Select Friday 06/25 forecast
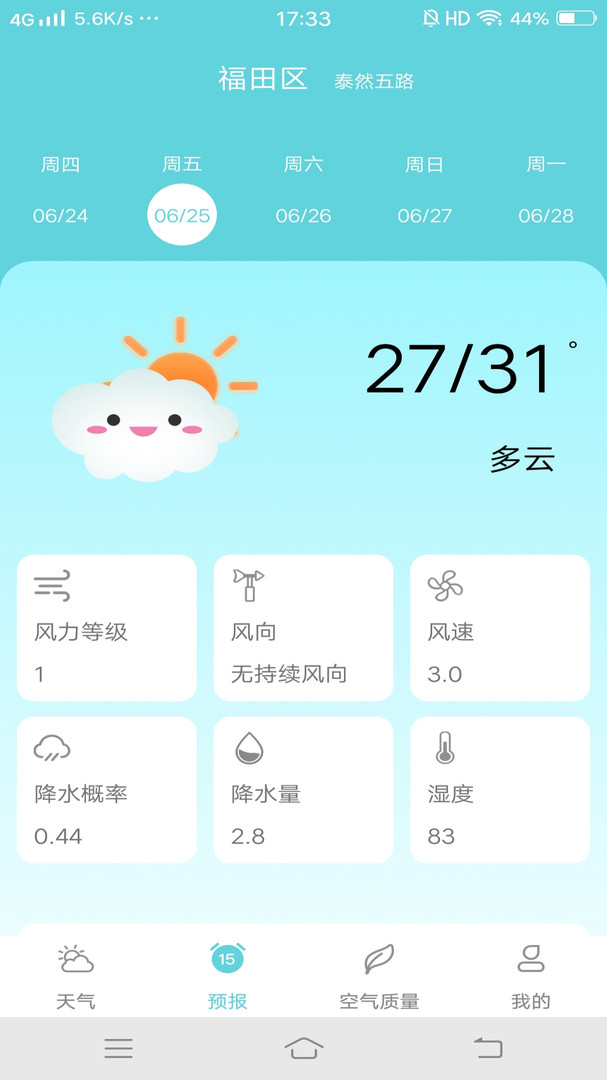The image size is (607, 1080). click(182, 214)
